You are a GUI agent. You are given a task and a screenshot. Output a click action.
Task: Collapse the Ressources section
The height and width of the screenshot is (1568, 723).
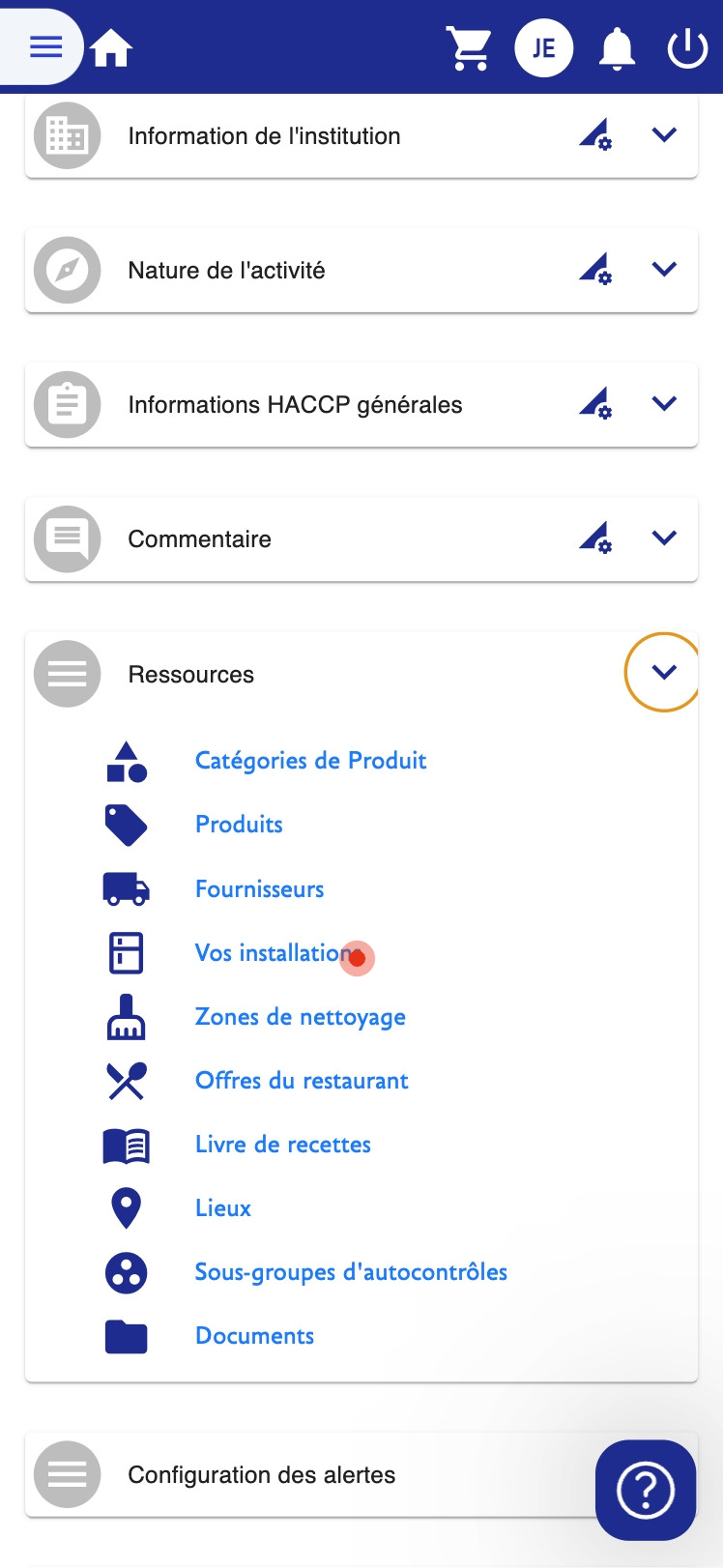point(663,672)
